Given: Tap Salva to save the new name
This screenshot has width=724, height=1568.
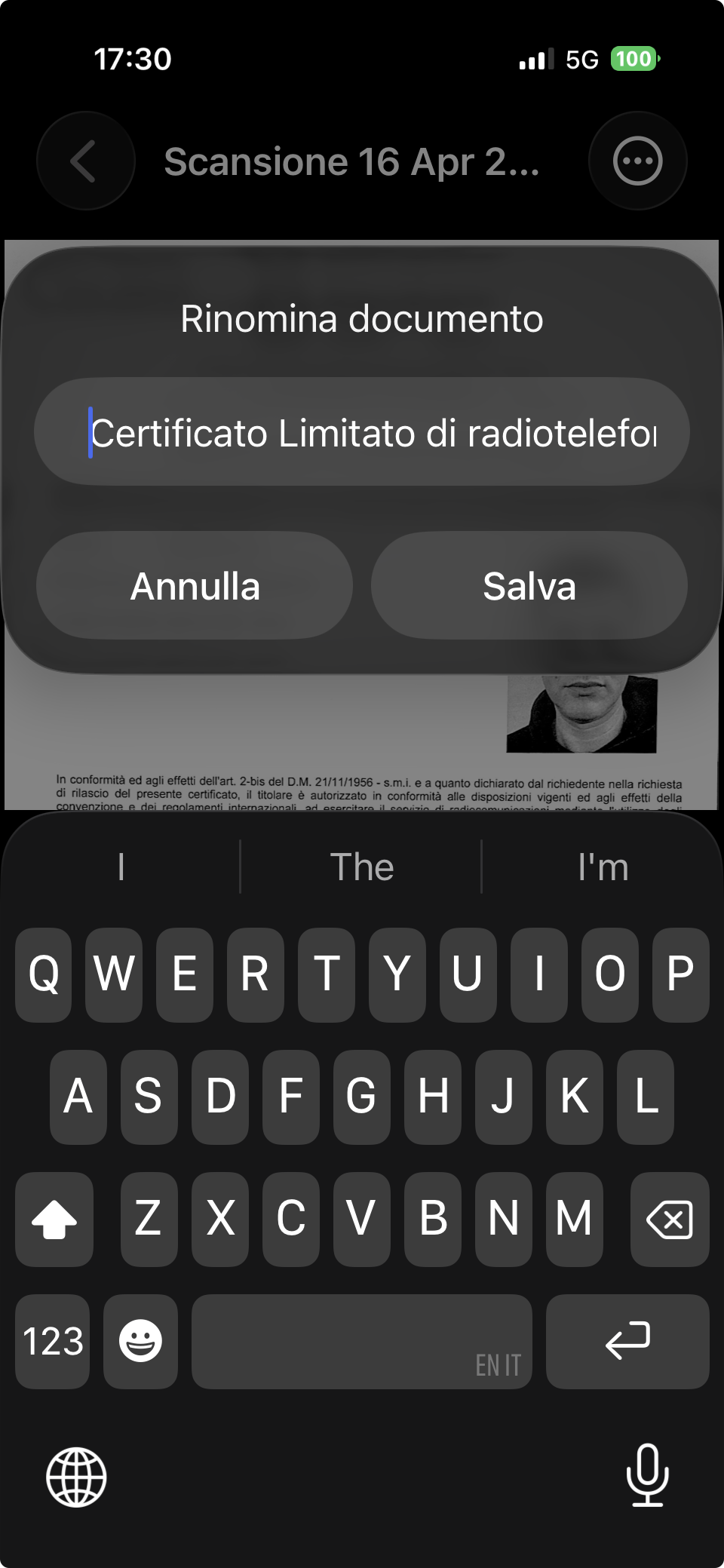Looking at the screenshot, I should click(529, 586).
